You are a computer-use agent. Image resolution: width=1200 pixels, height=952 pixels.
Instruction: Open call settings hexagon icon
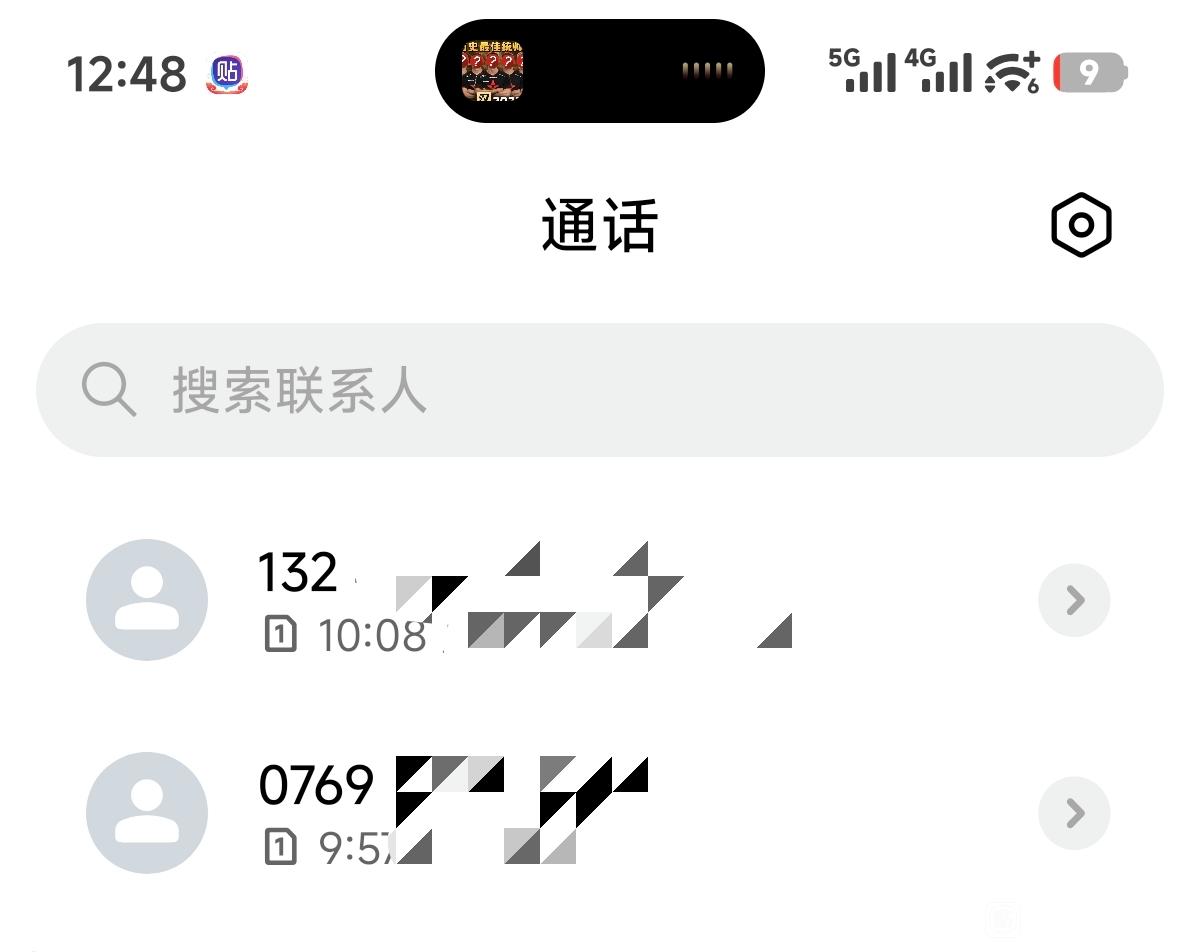coord(1081,224)
